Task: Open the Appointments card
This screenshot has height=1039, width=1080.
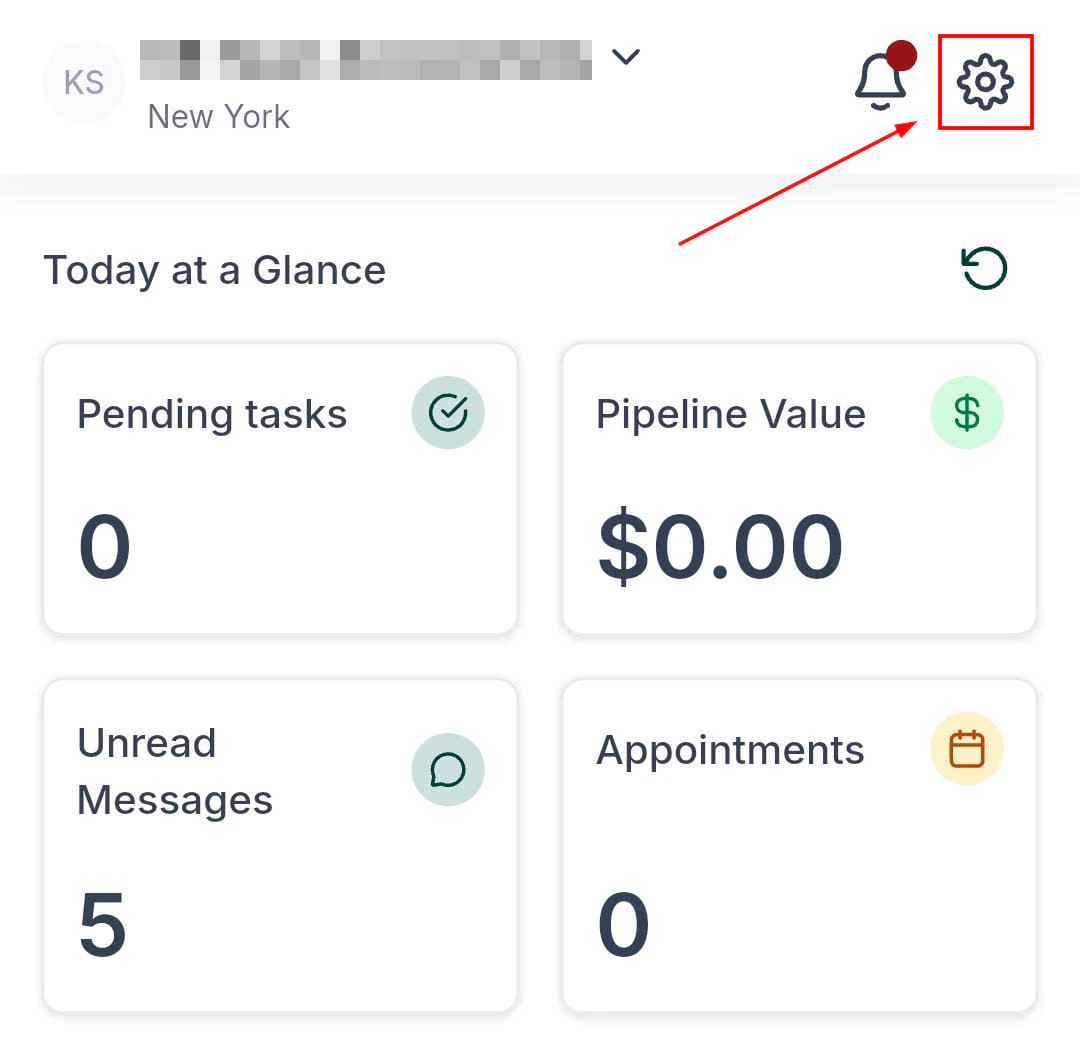Action: [799, 845]
